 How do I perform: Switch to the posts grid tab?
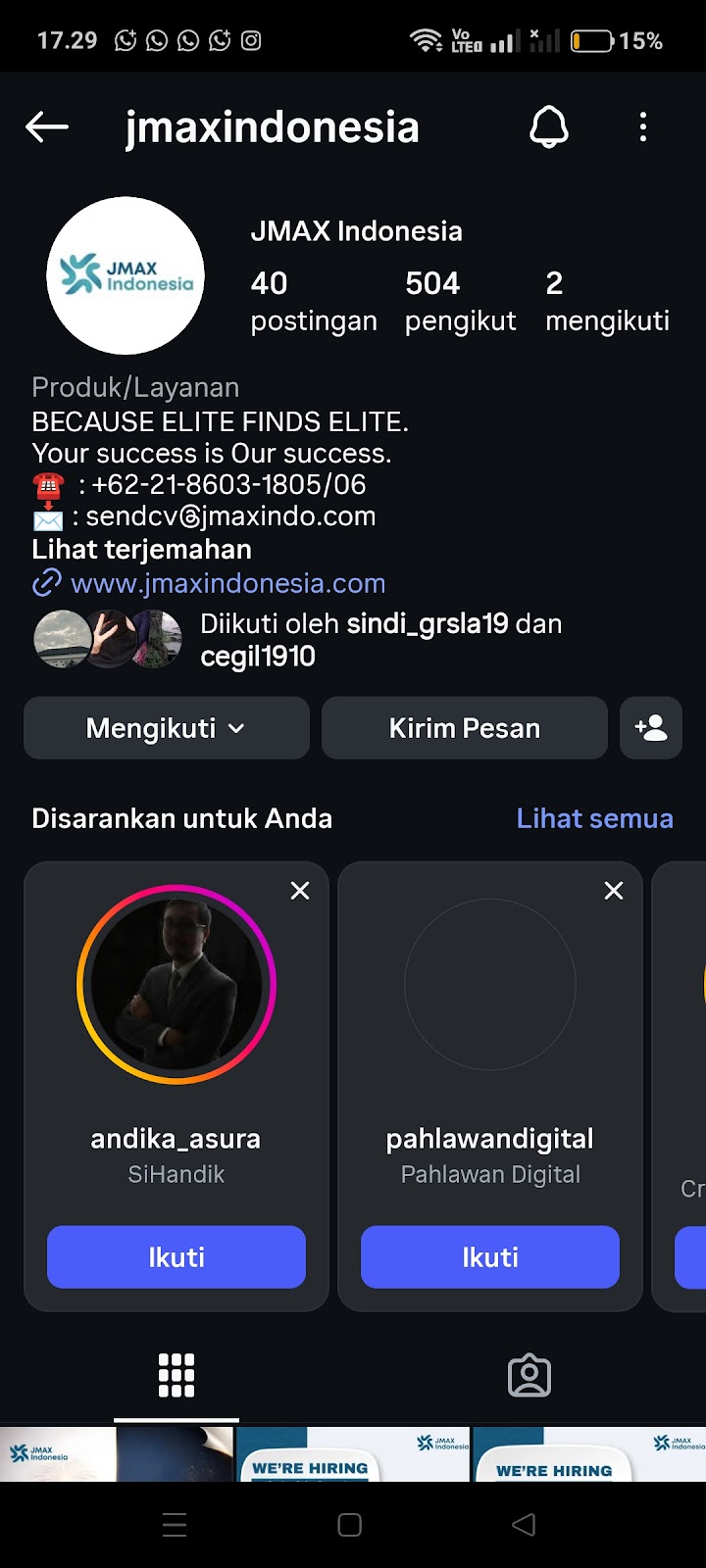point(176,1375)
